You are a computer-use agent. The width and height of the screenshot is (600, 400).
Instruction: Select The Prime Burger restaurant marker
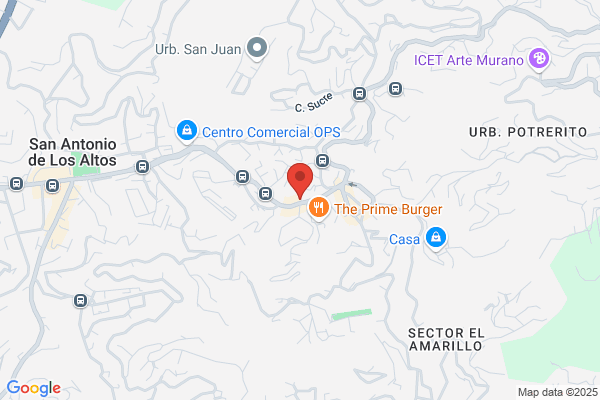click(x=319, y=209)
